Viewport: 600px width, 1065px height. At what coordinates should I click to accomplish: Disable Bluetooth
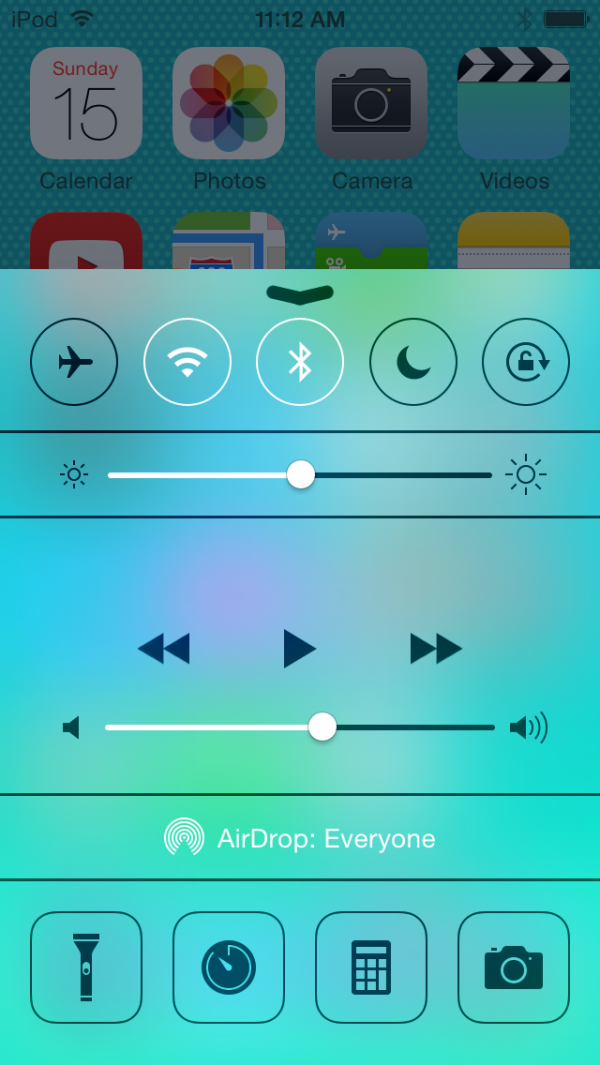coord(300,362)
